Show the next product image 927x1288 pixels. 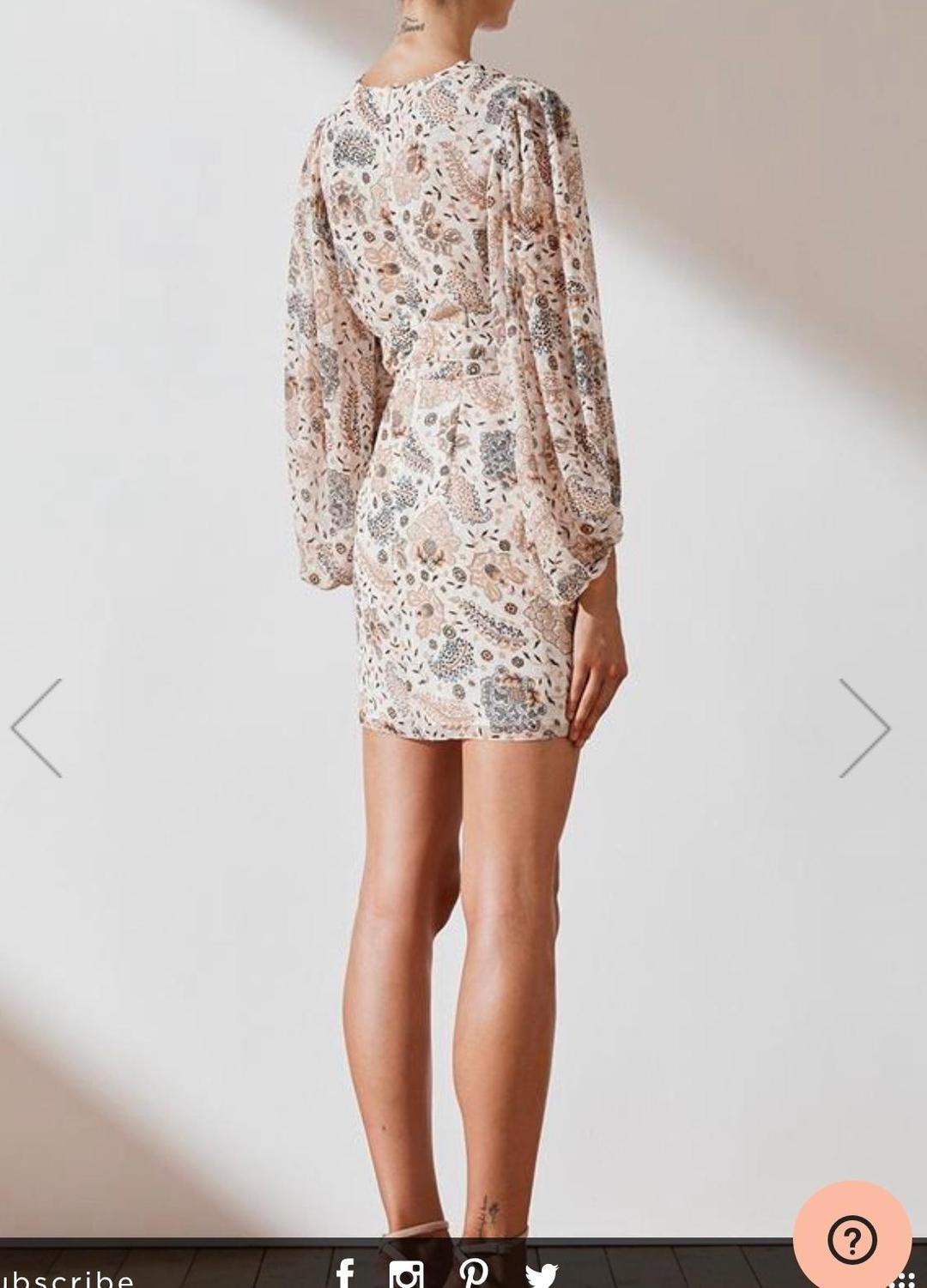click(863, 728)
